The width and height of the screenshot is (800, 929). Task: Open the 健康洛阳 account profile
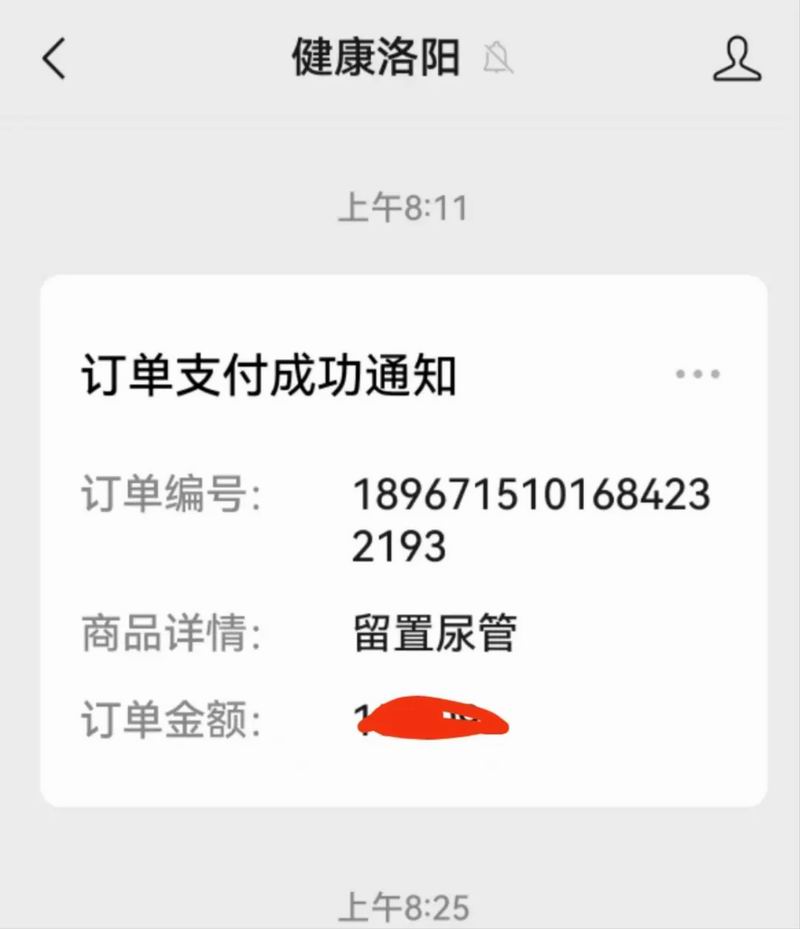point(737,60)
